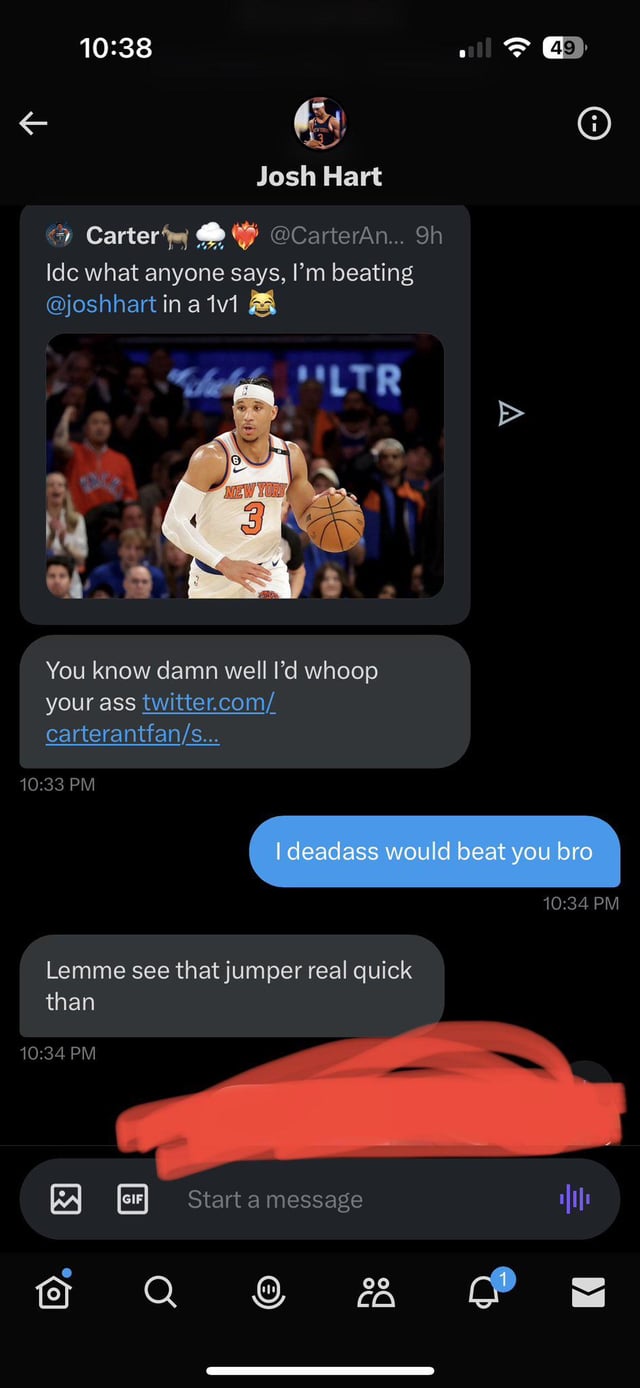Screen dimensions: 640x1388
Task: Attach a photo to the message
Action: [66, 1198]
